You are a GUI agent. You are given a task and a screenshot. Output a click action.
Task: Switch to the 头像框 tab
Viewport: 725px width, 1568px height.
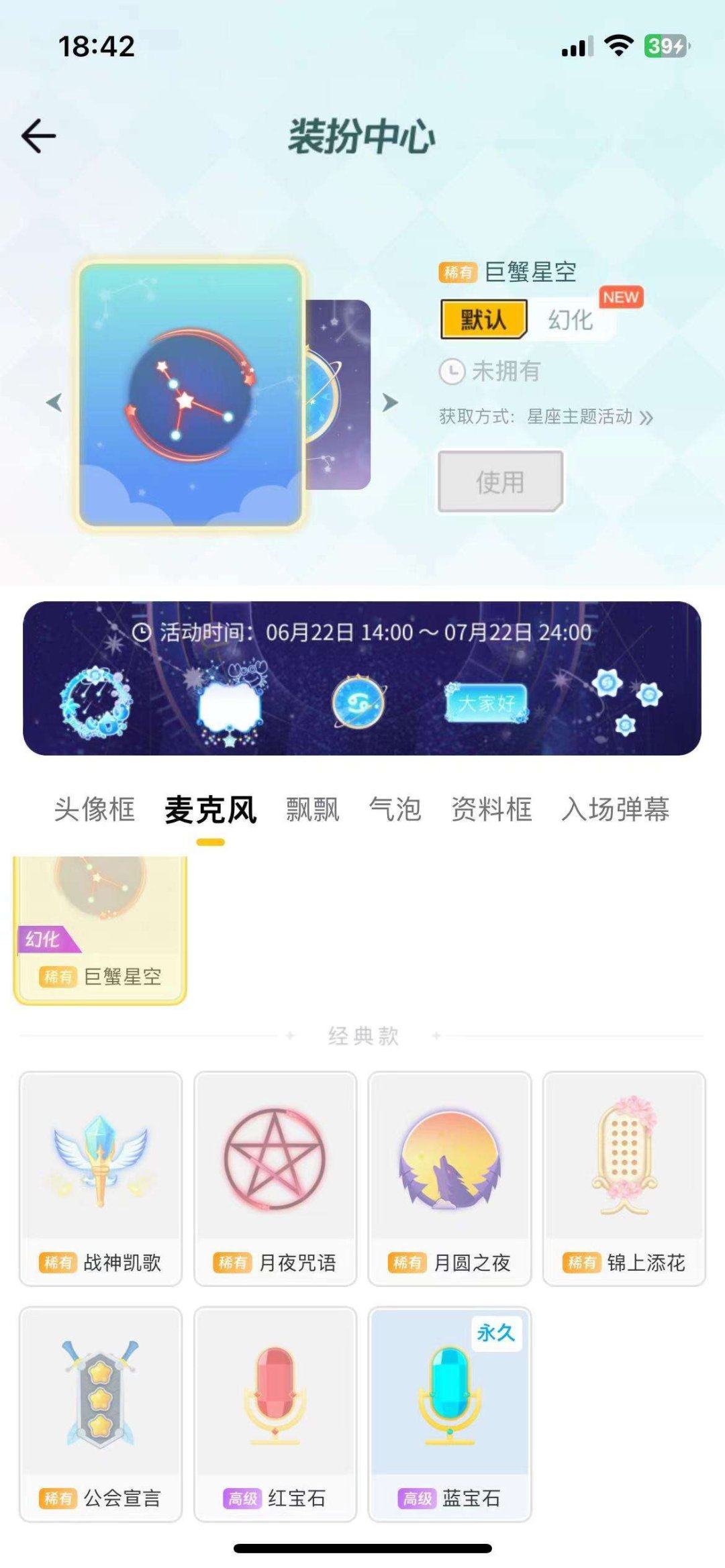[x=97, y=810]
